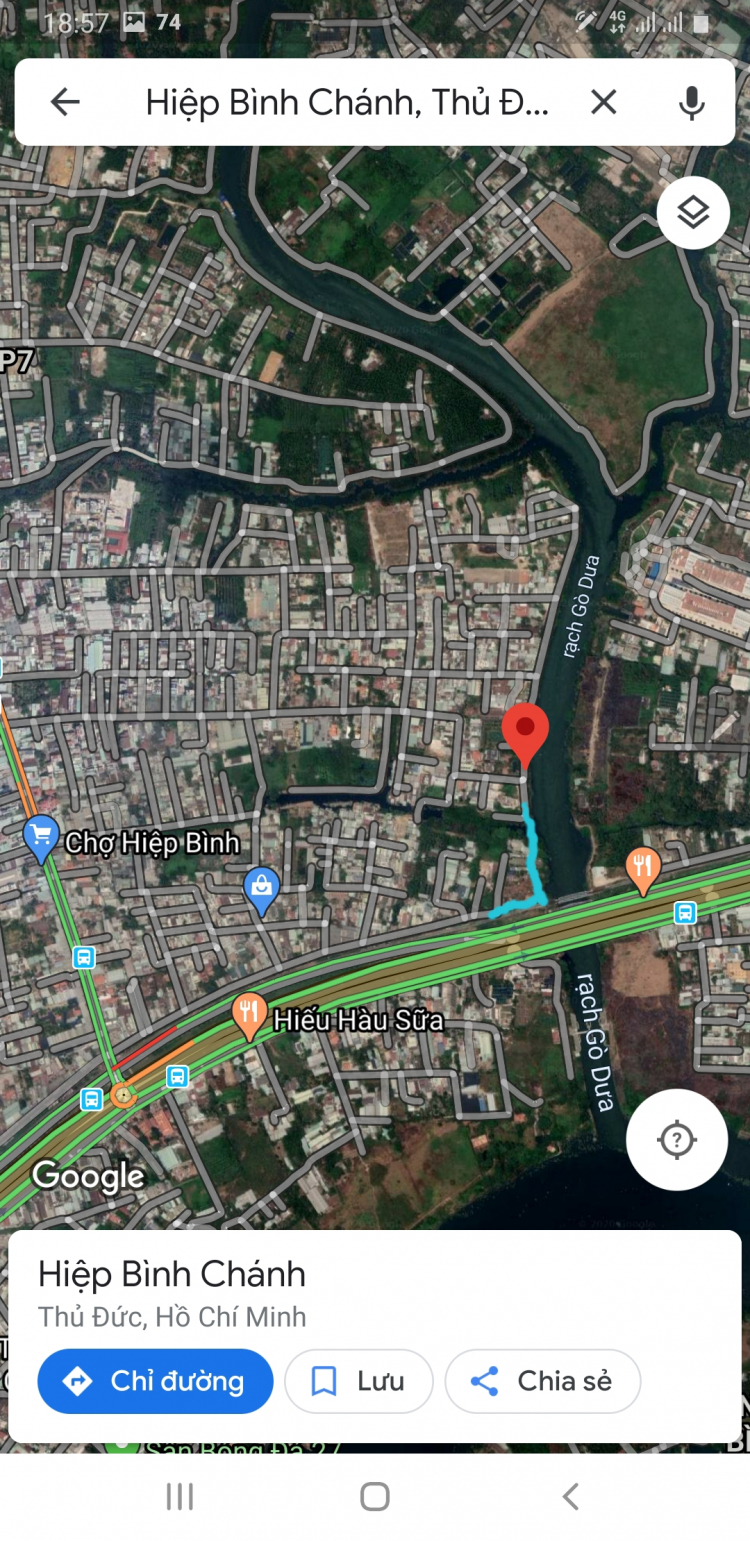
Task: Select Hiếu Hàu Sữa restaurant pin
Action: click(x=248, y=1015)
